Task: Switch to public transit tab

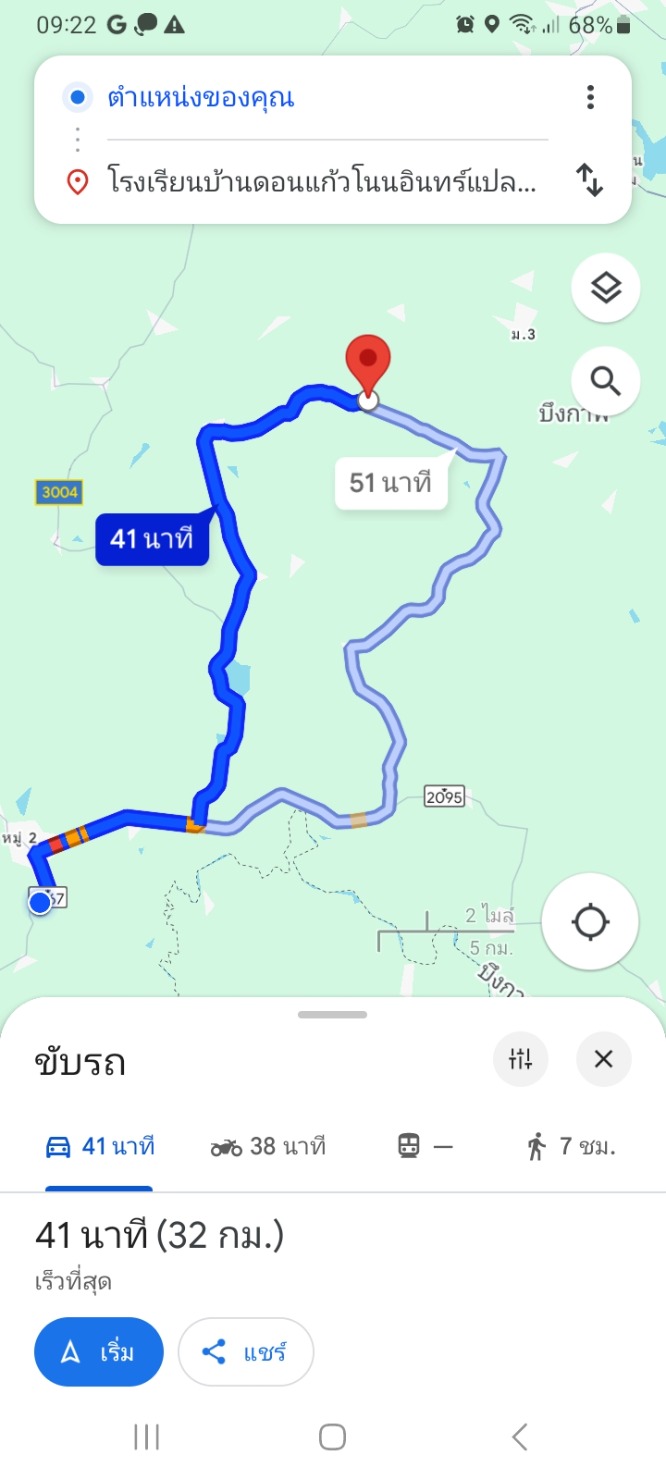Action: click(x=424, y=1147)
